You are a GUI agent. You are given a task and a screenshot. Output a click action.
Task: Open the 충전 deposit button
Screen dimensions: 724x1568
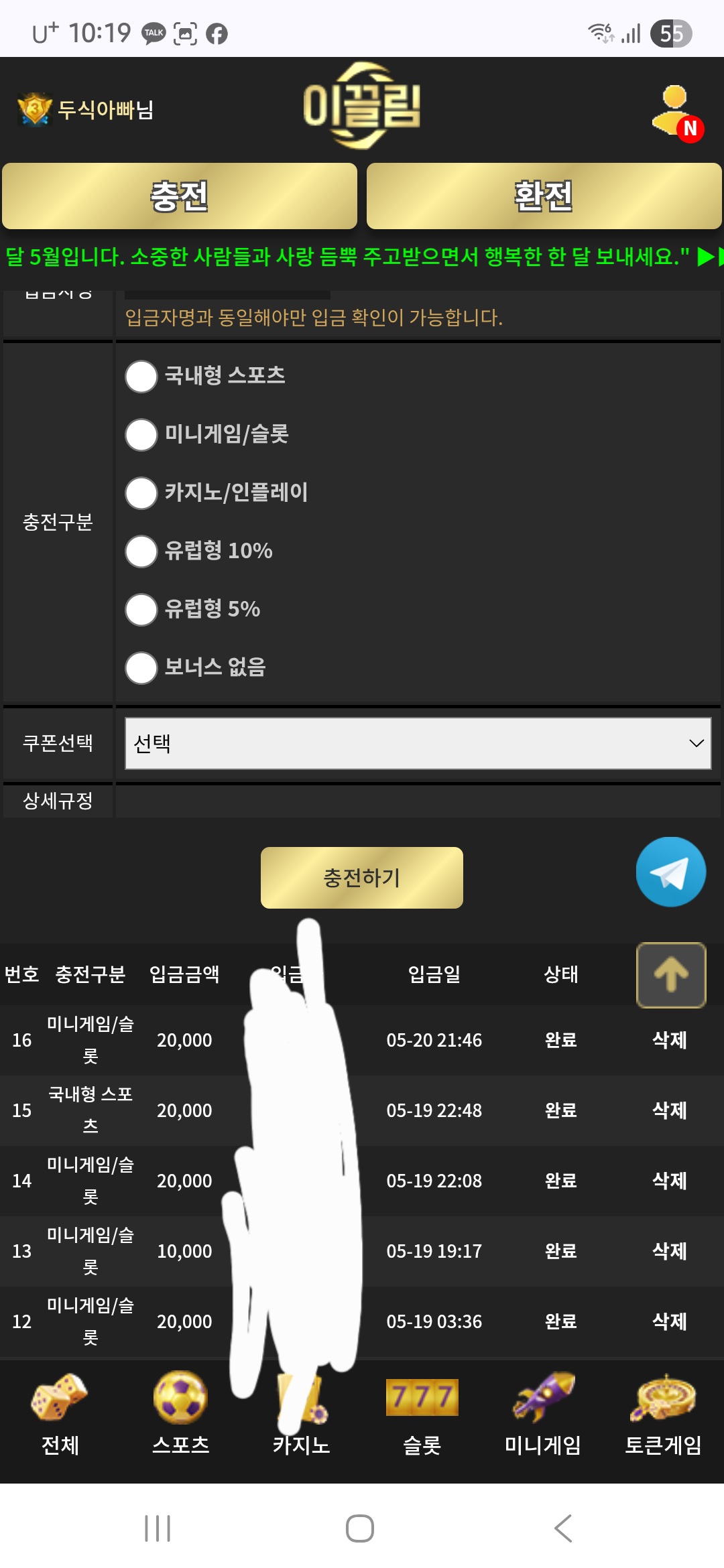point(180,196)
